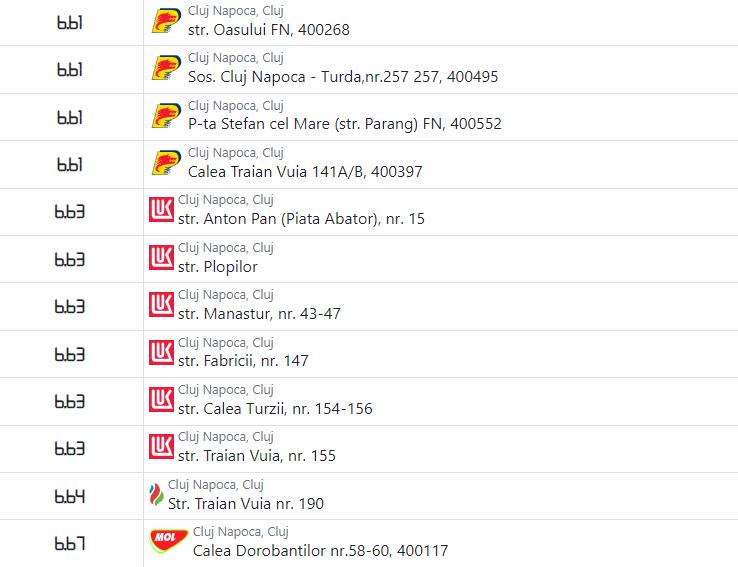Open the MOL station on Calea Dorobantilor
This screenshot has width=738, height=567.
point(320,551)
